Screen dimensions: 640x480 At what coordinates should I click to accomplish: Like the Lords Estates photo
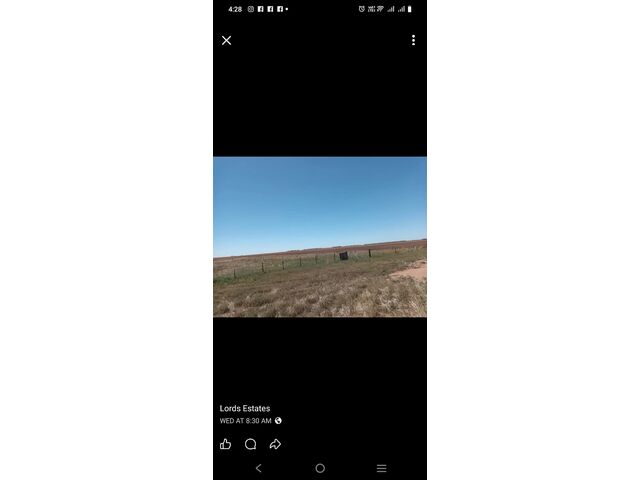226,444
